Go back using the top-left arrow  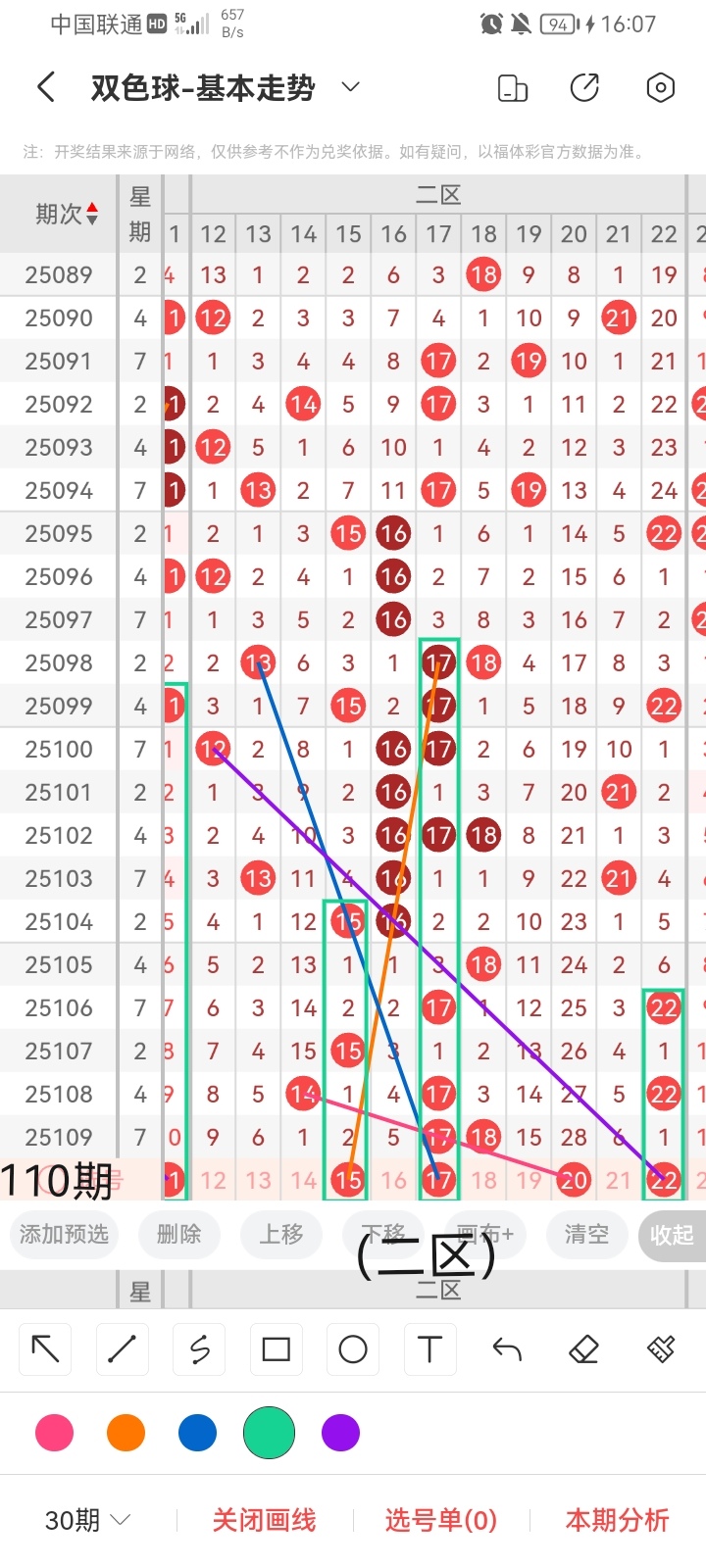(45, 88)
